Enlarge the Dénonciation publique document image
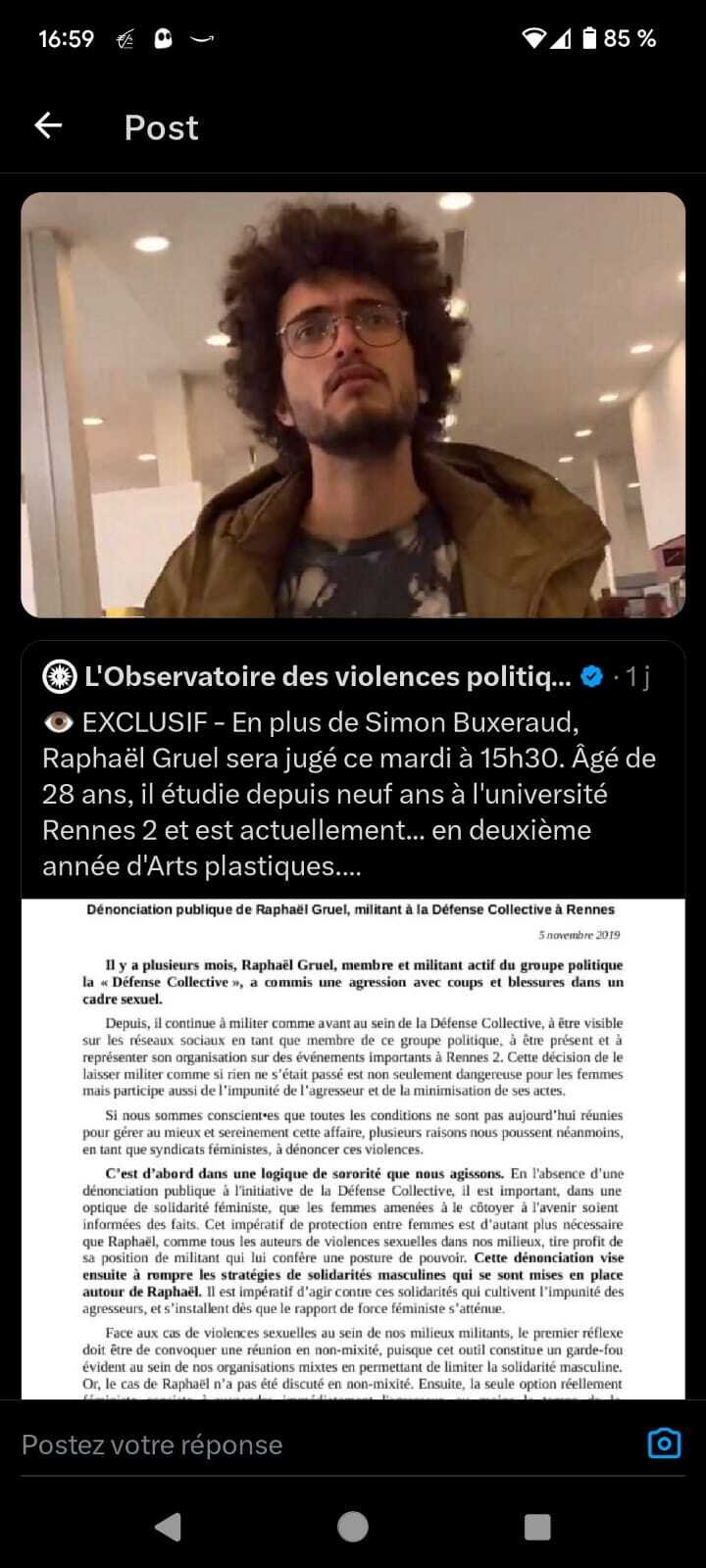 [353, 1149]
